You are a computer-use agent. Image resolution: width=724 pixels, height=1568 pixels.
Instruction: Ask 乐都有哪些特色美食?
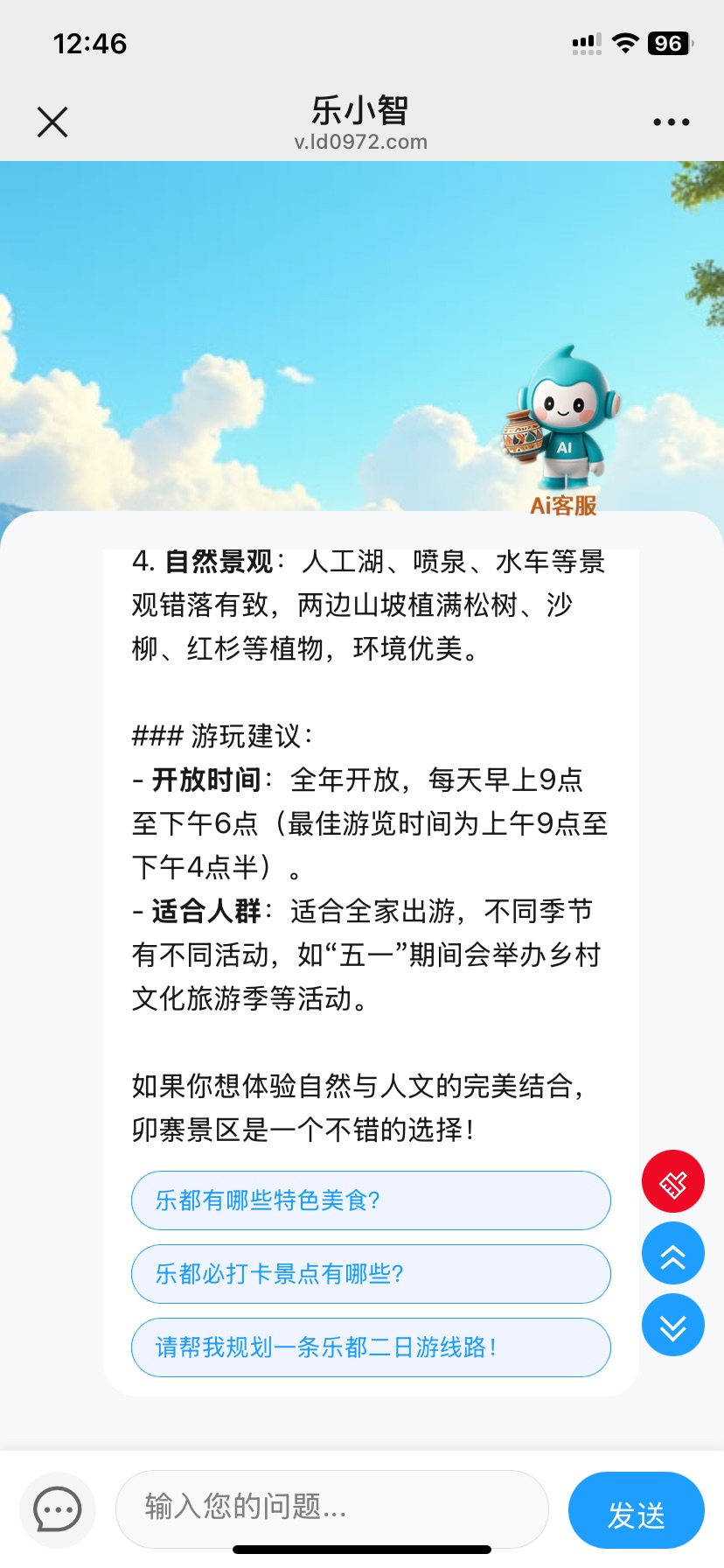click(371, 1200)
